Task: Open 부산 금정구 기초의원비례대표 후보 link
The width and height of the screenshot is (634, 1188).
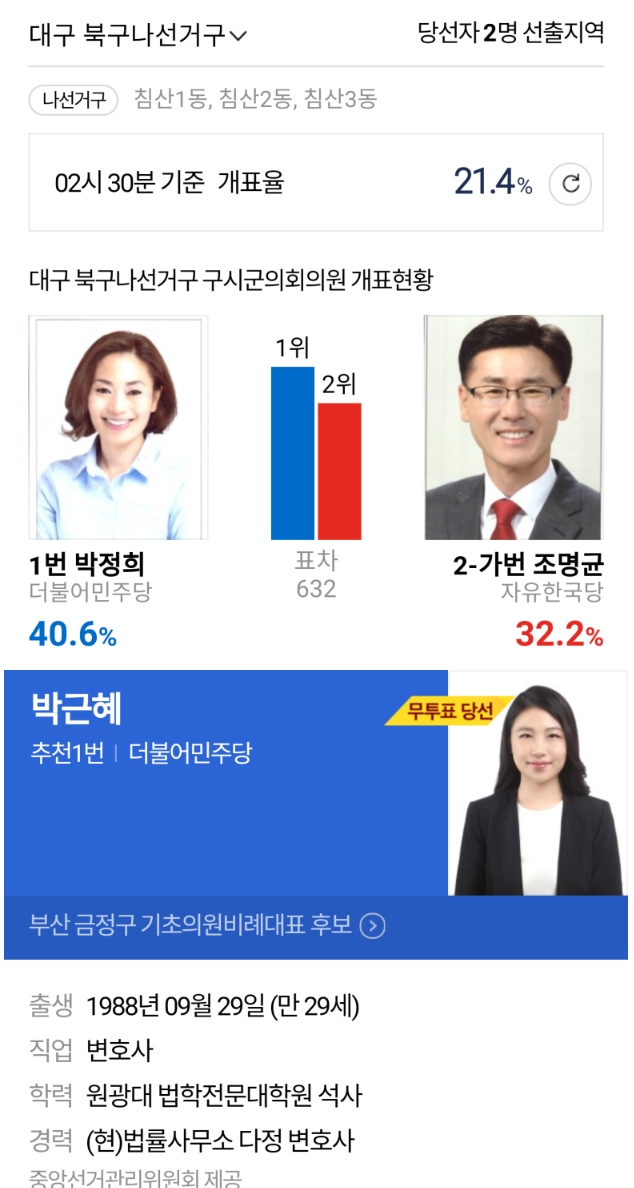Action: coord(208,926)
